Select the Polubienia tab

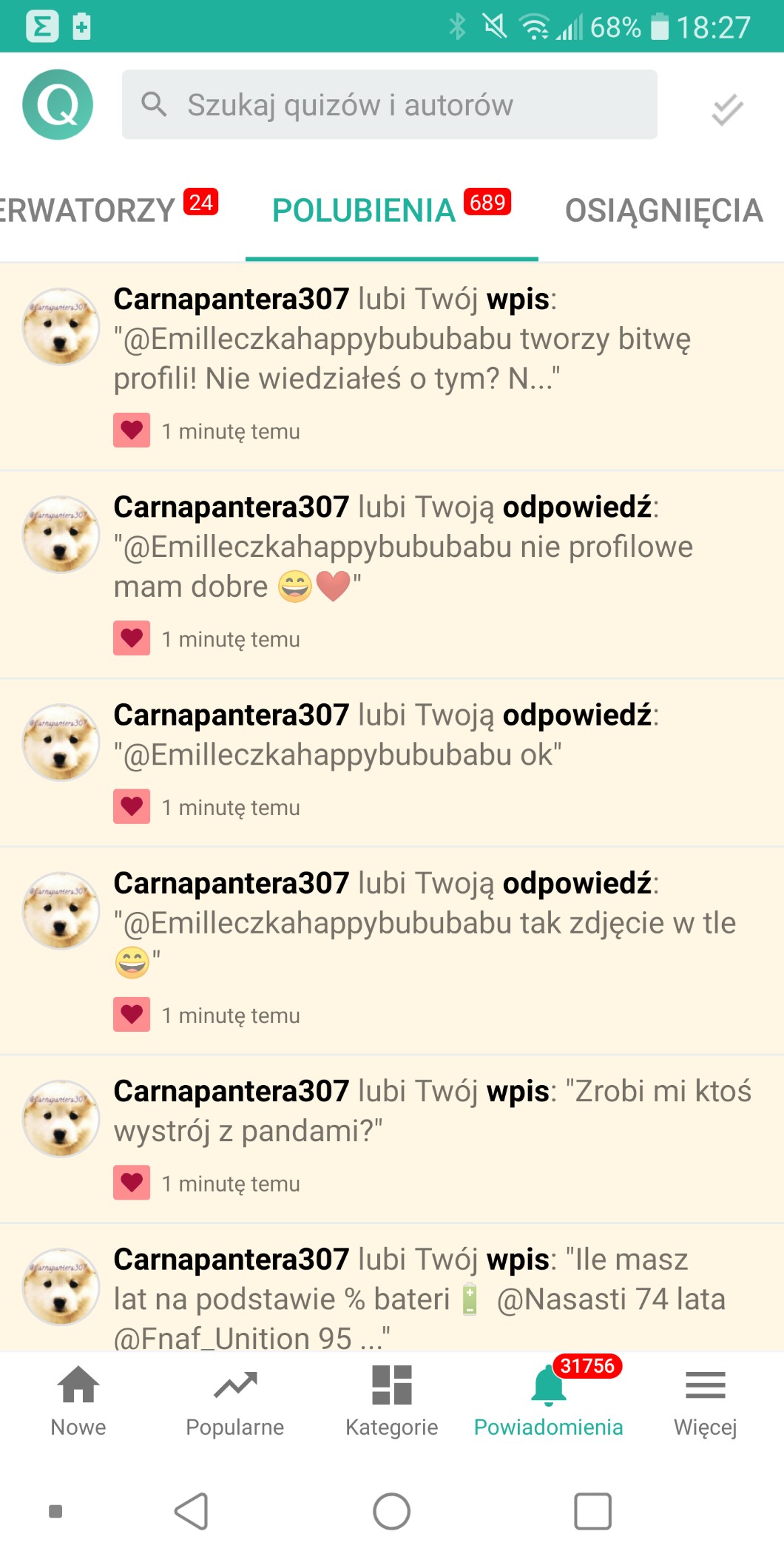(391, 211)
